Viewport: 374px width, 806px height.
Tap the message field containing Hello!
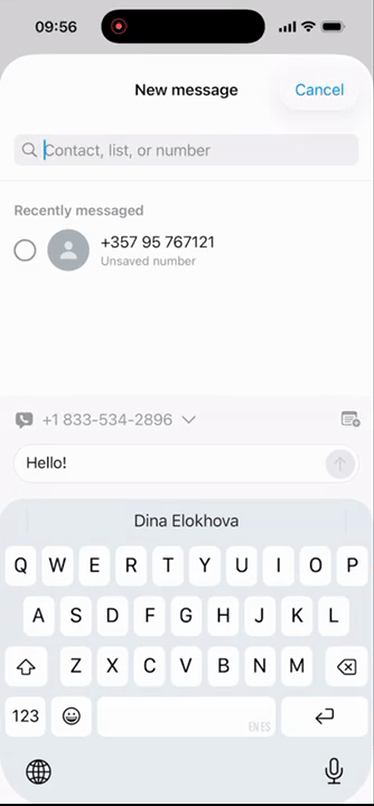[x=170, y=464]
